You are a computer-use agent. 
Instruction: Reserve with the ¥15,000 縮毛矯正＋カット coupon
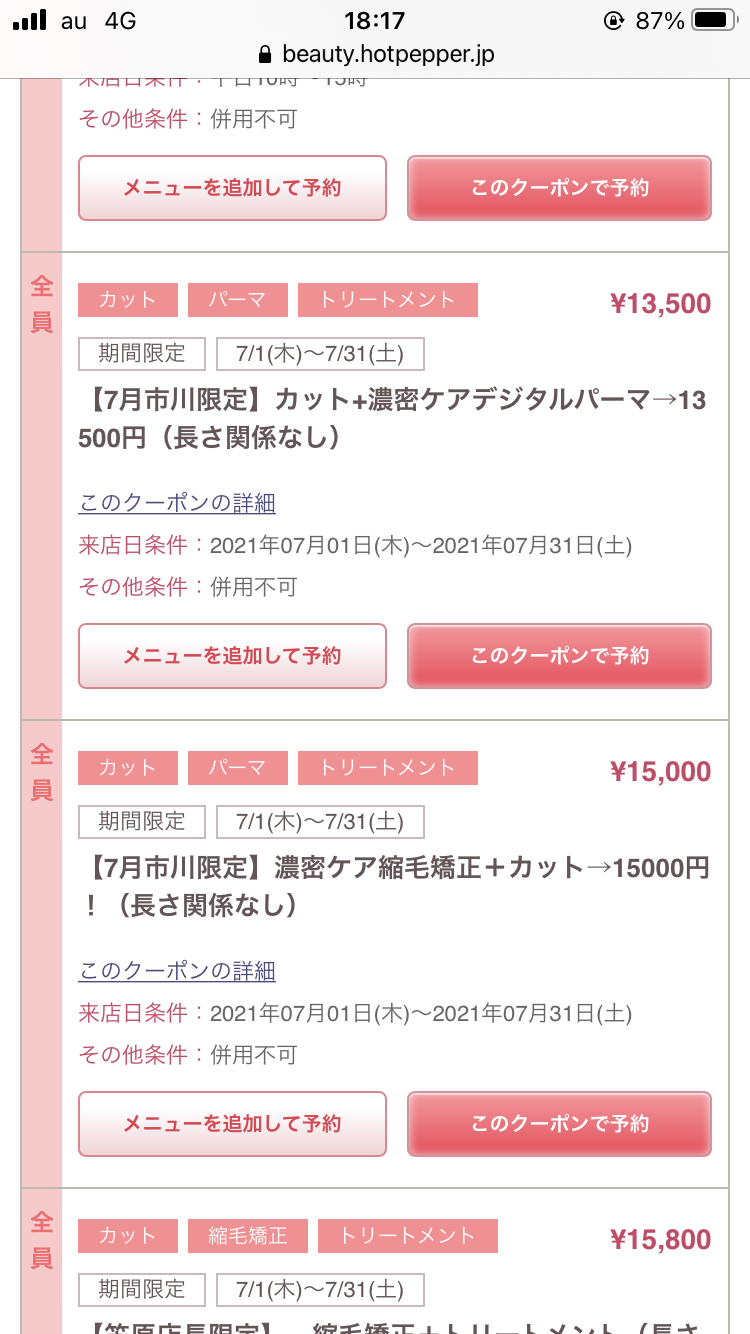559,1124
